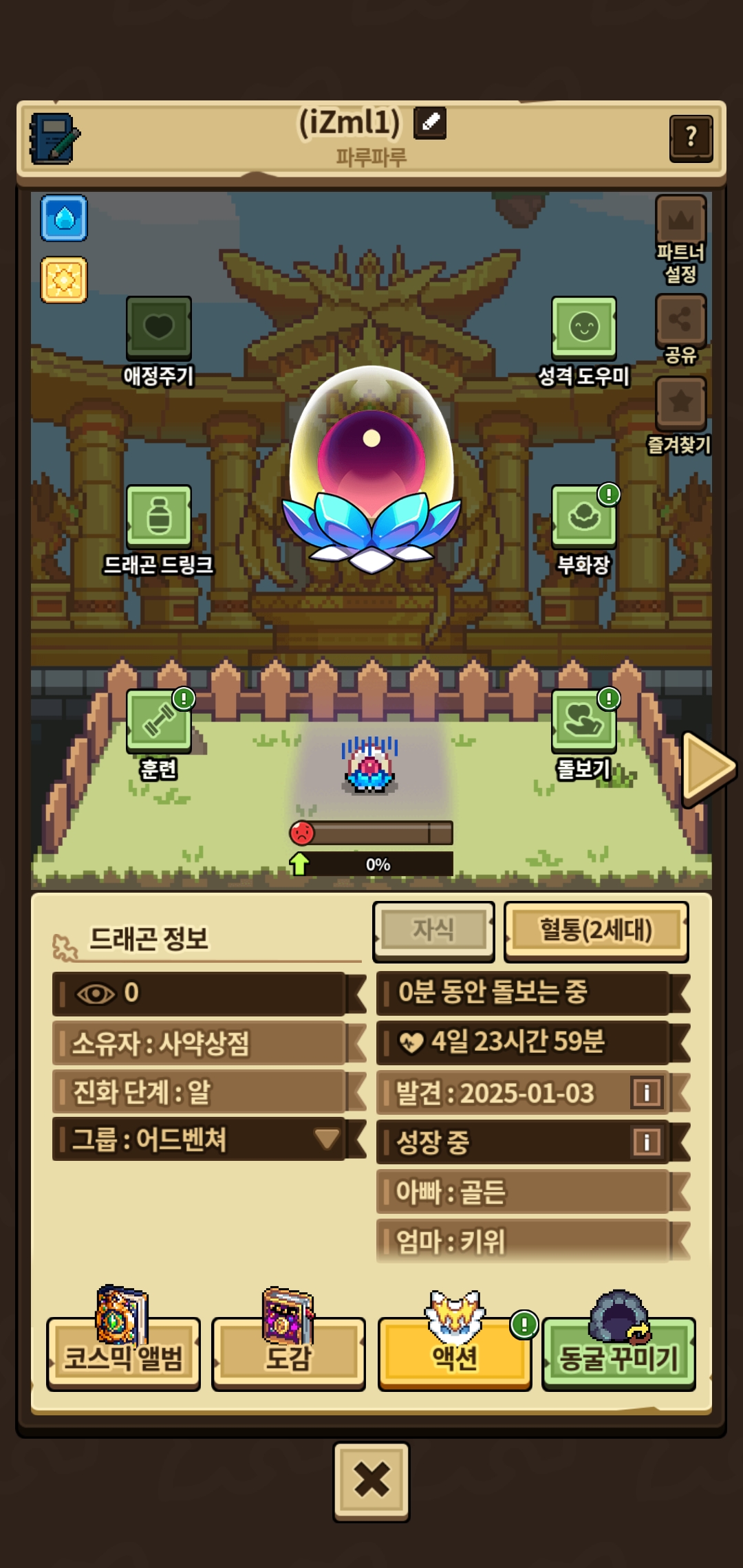The width and height of the screenshot is (743, 1568).
Task: Close the dragon info window
Action: pos(371,1481)
